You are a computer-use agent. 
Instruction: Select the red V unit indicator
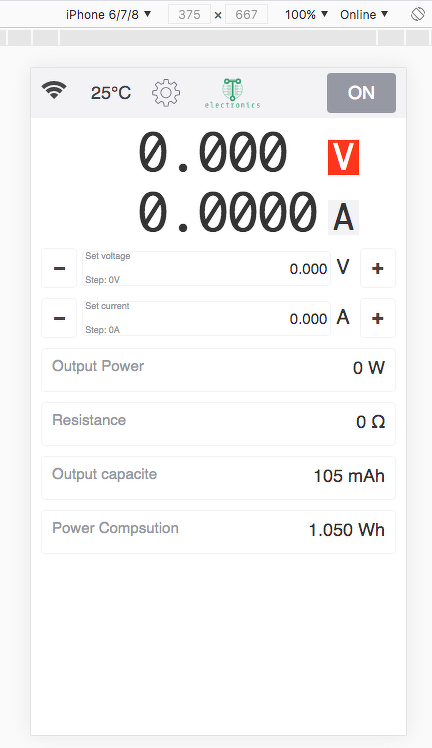click(343, 157)
